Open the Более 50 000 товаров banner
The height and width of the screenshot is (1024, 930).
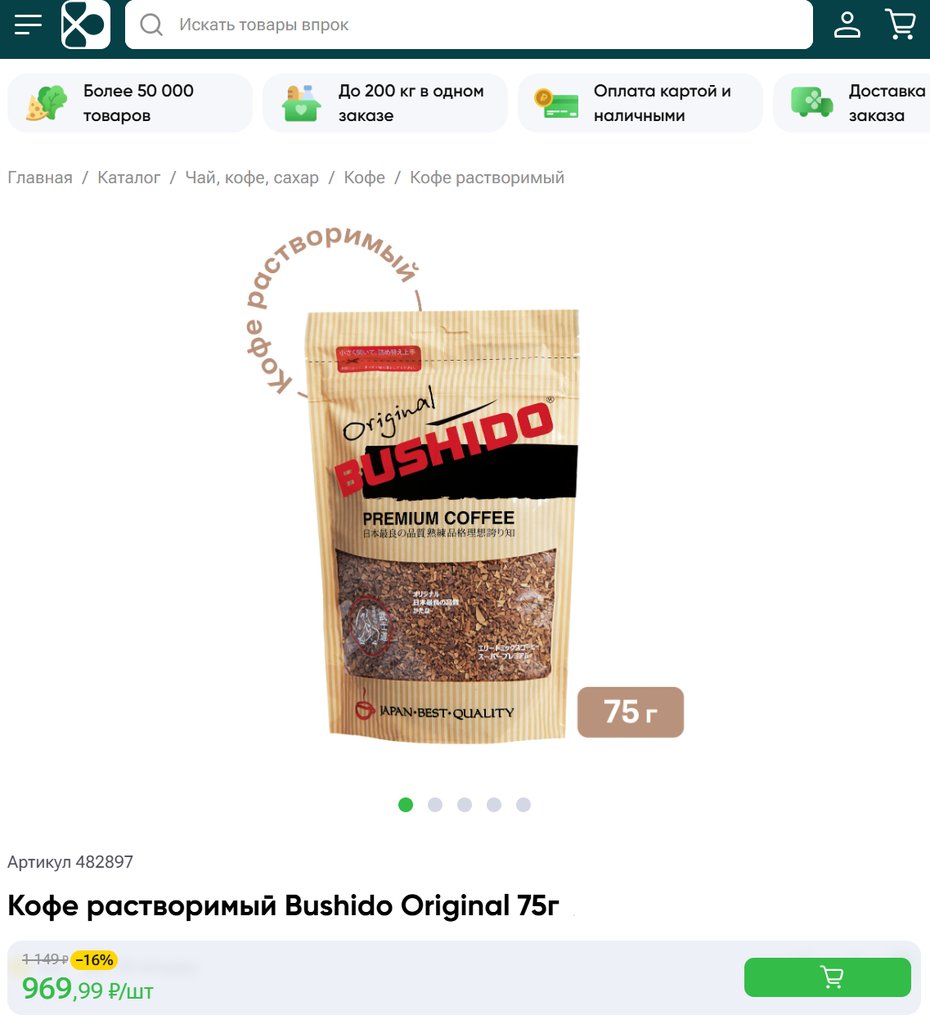130,103
